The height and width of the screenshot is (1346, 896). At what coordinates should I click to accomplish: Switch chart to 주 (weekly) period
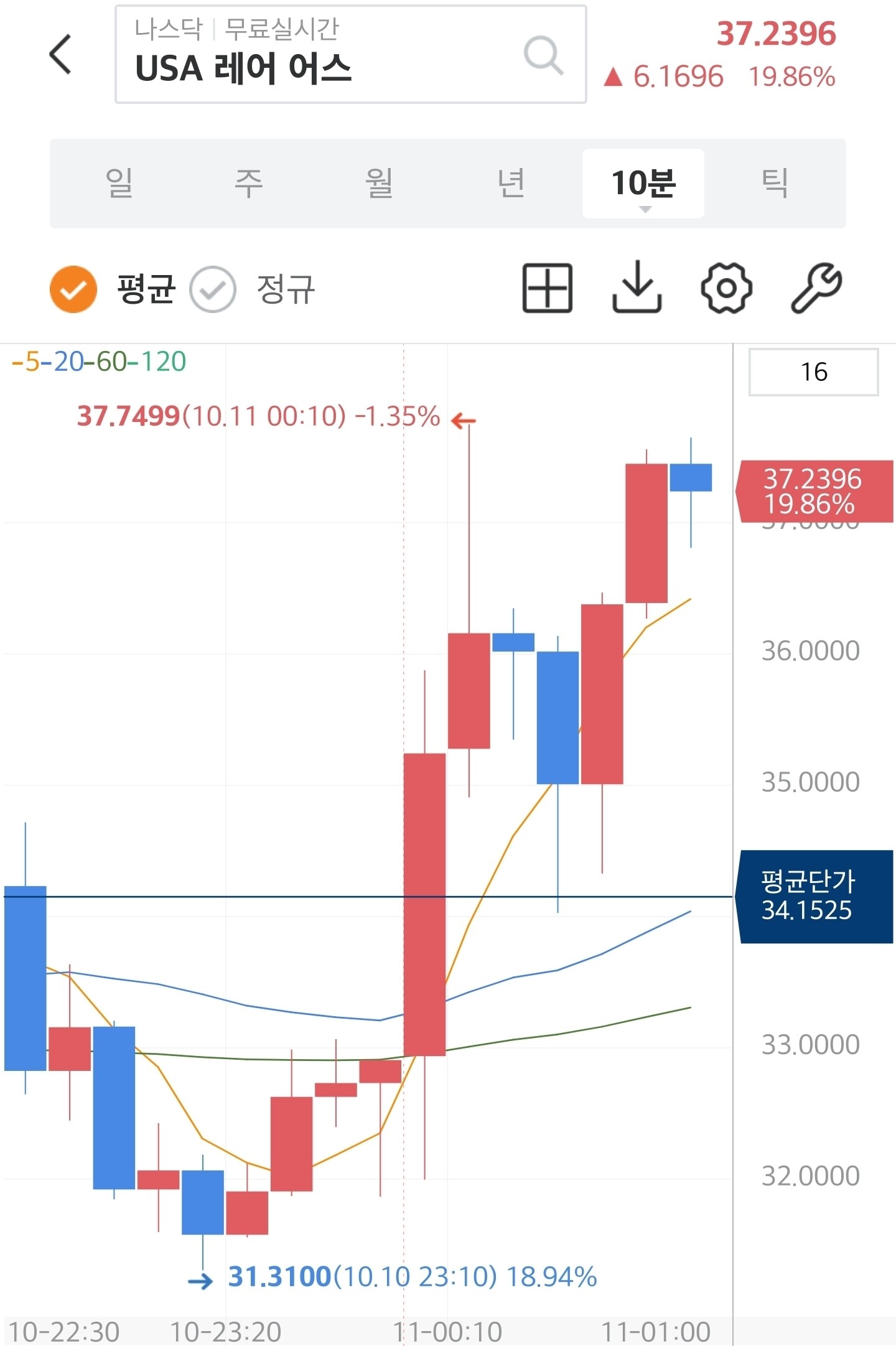(249, 183)
